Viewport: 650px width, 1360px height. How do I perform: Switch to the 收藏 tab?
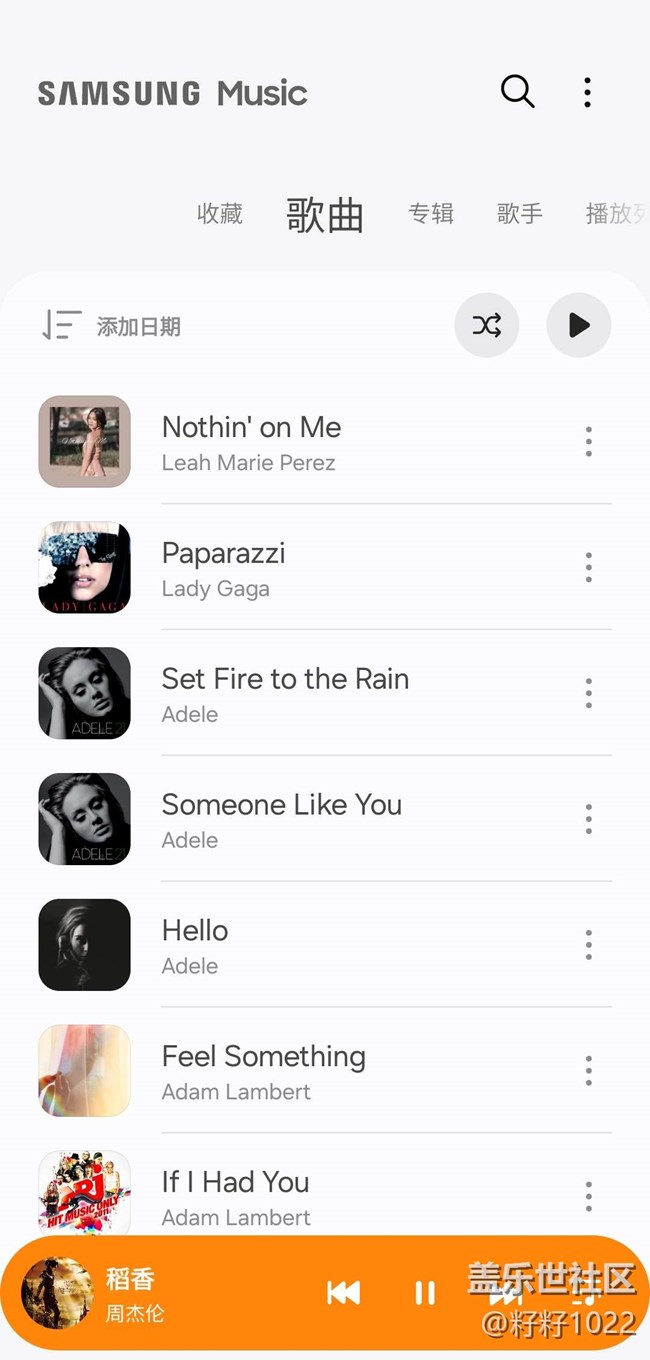pyautogui.click(x=220, y=213)
